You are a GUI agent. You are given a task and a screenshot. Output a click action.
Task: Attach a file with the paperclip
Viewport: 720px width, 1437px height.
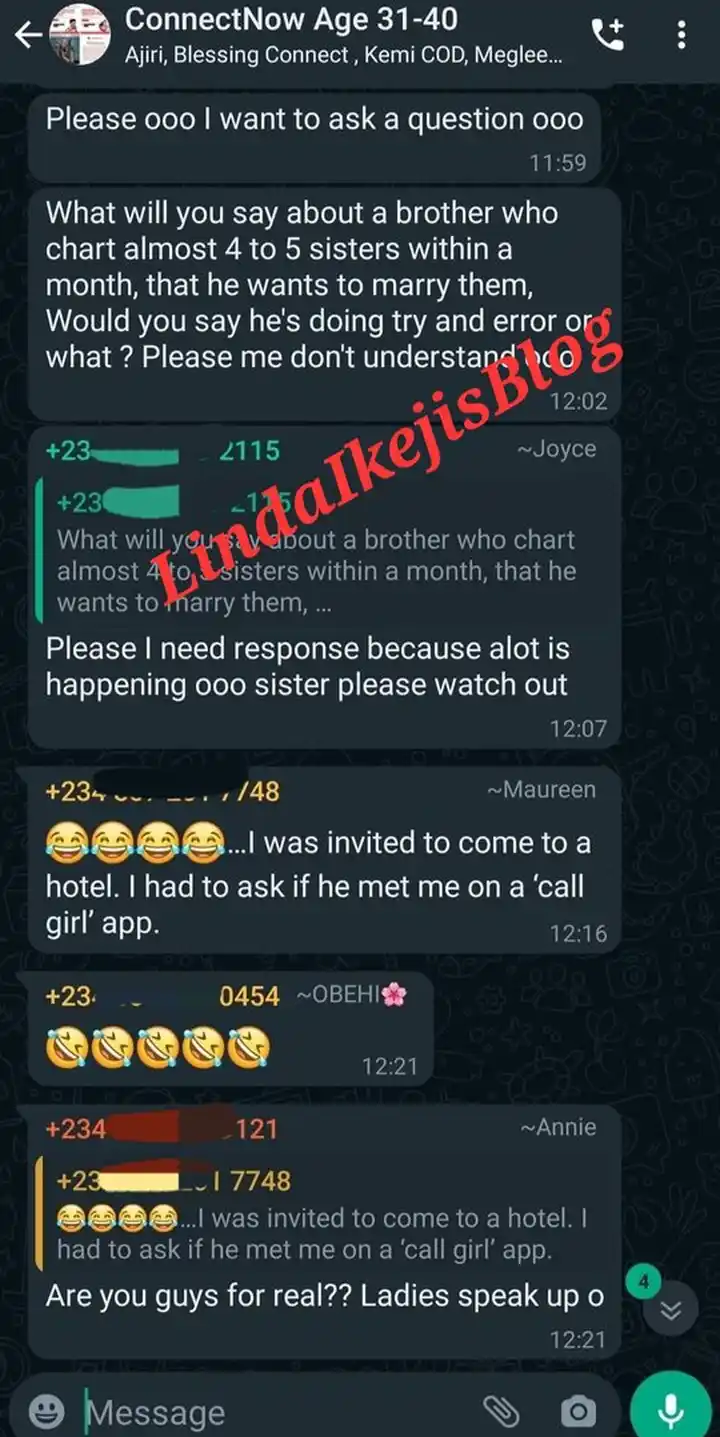coord(500,1411)
